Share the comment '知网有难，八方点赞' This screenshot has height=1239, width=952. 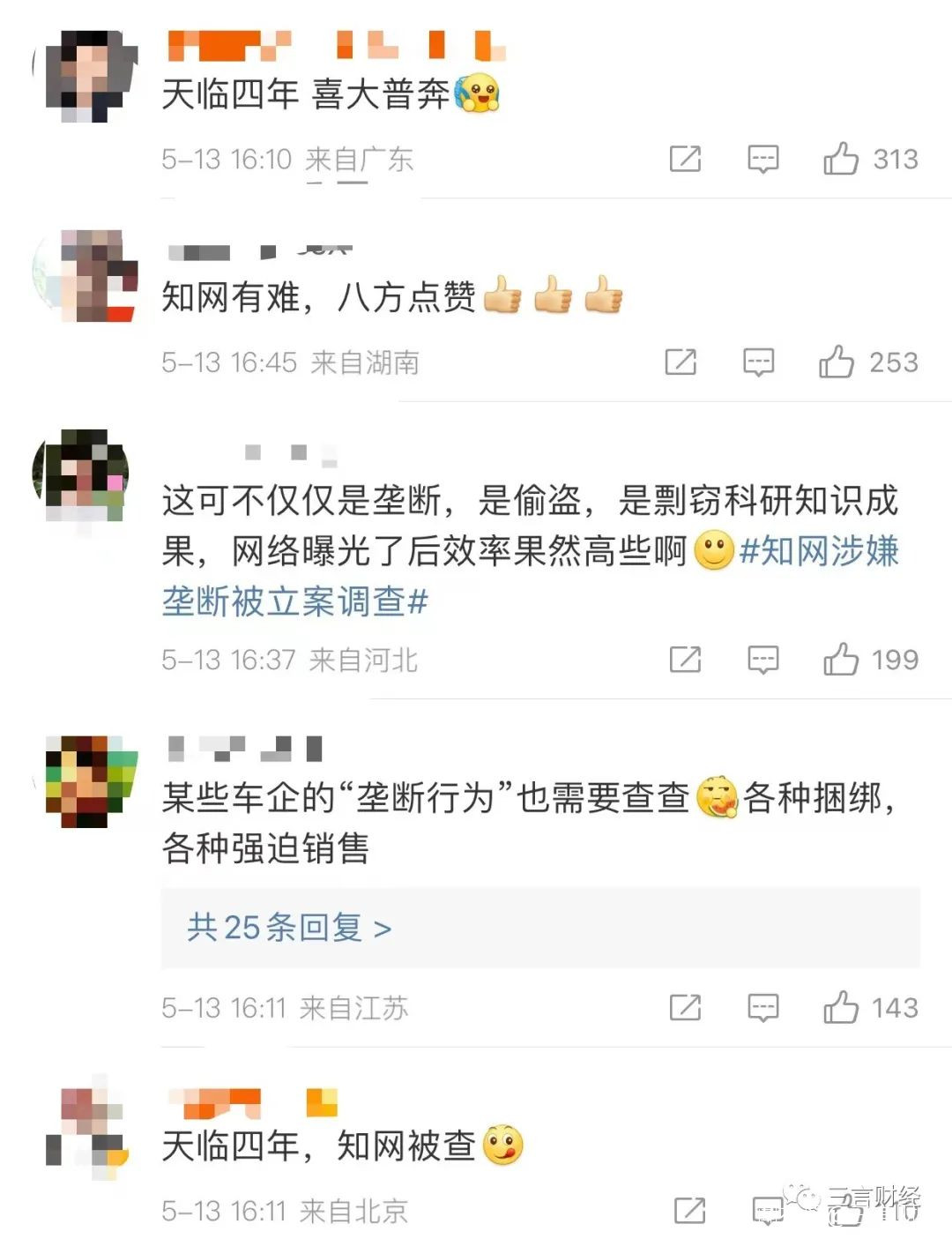(681, 362)
